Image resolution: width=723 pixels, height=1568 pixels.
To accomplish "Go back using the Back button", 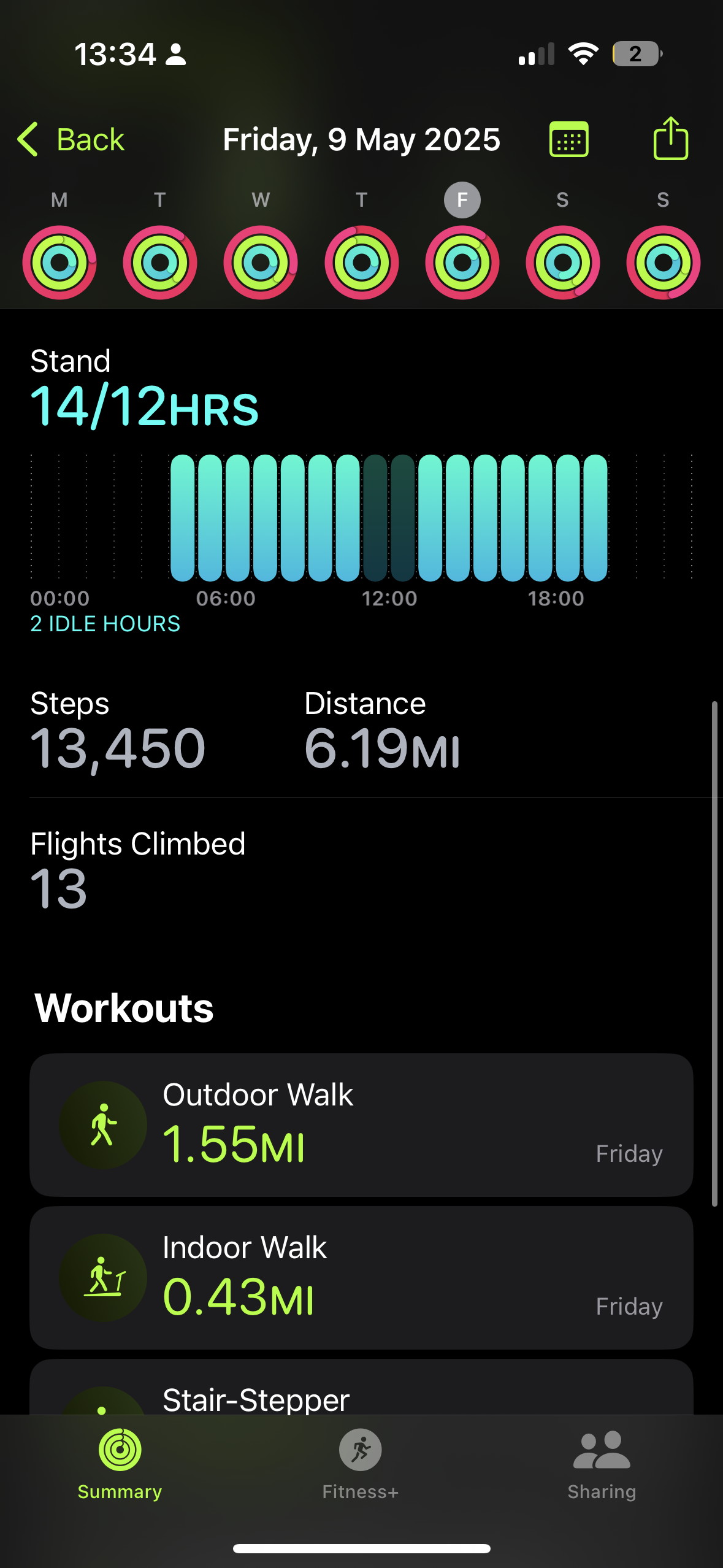I will click(71, 139).
